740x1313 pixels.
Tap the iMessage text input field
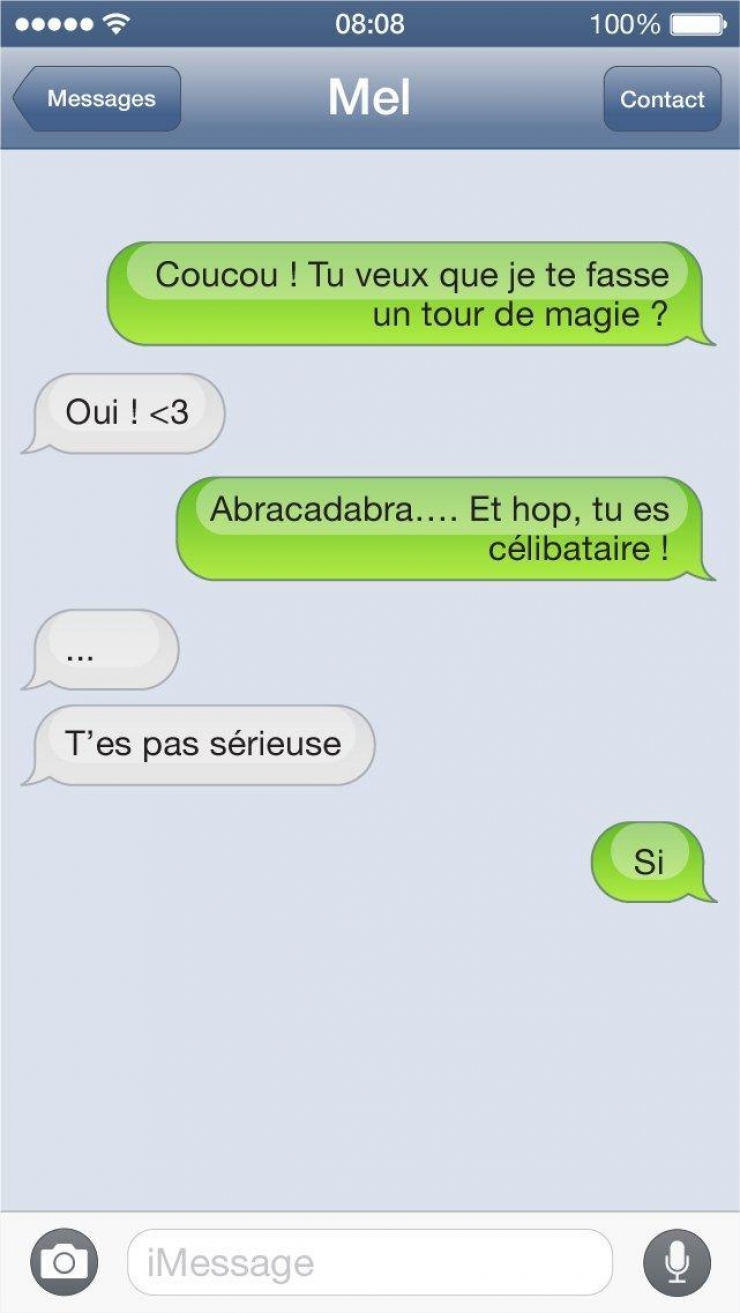370,1261
